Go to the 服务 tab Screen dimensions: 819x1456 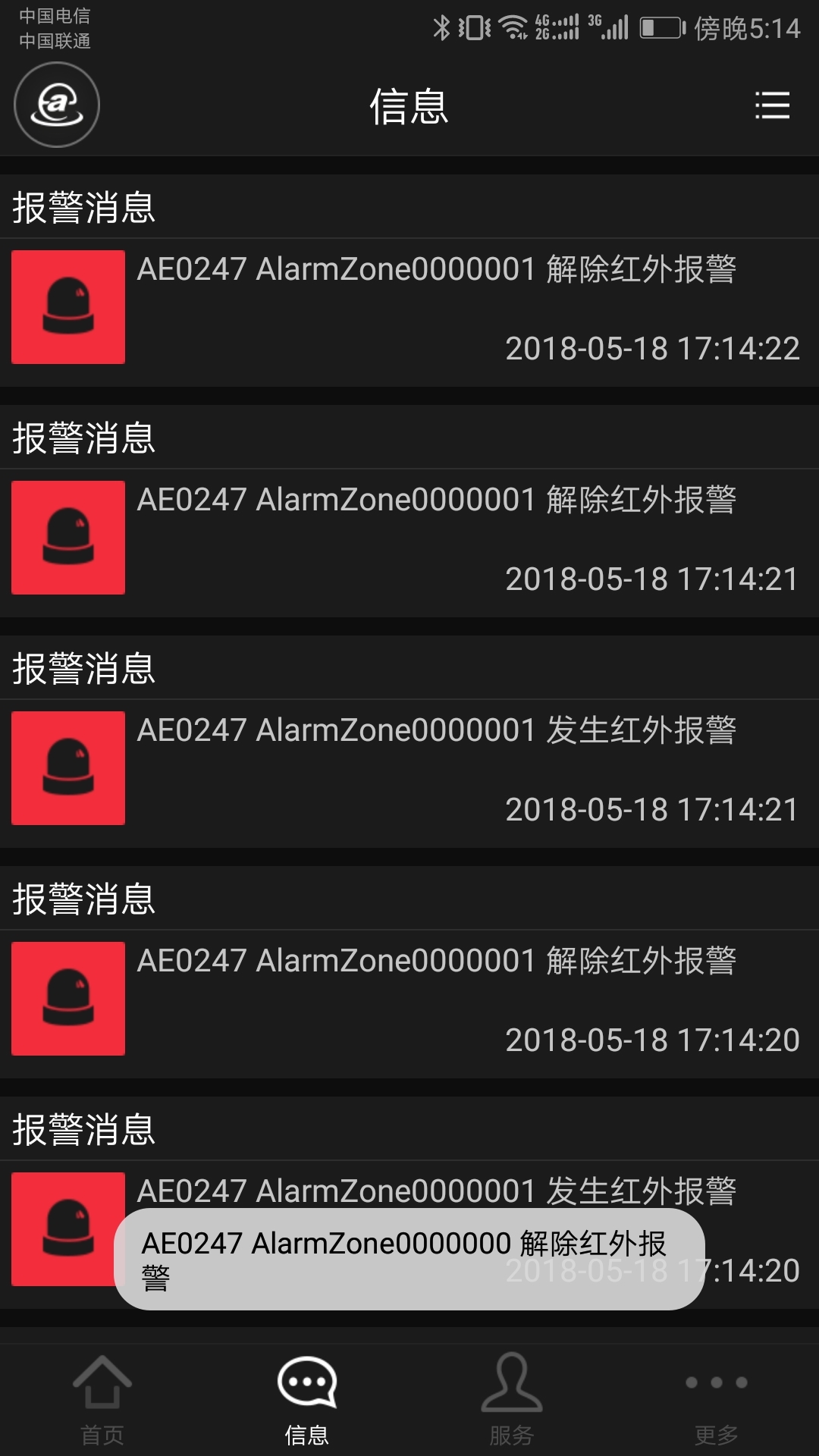(x=512, y=1400)
